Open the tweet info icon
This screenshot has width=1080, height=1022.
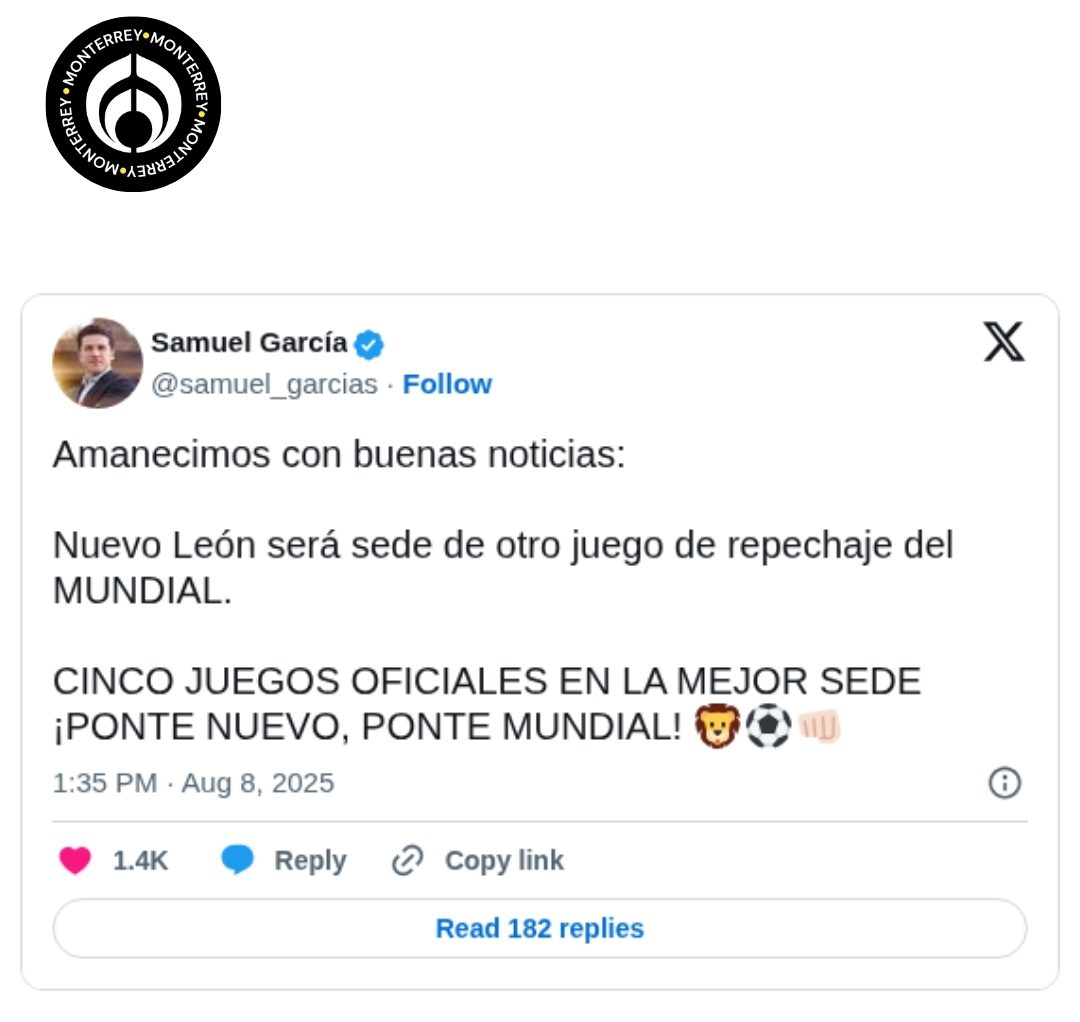pyautogui.click(x=1004, y=783)
